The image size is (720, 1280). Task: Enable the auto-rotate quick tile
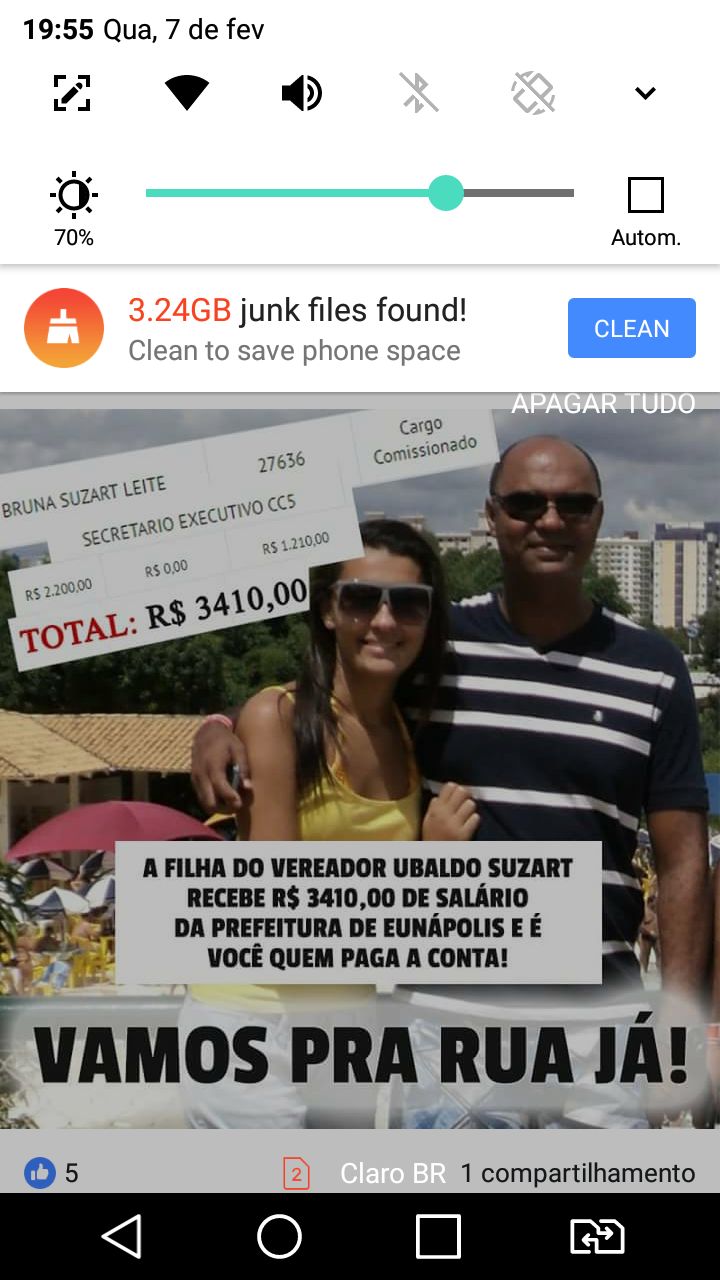coord(533,93)
